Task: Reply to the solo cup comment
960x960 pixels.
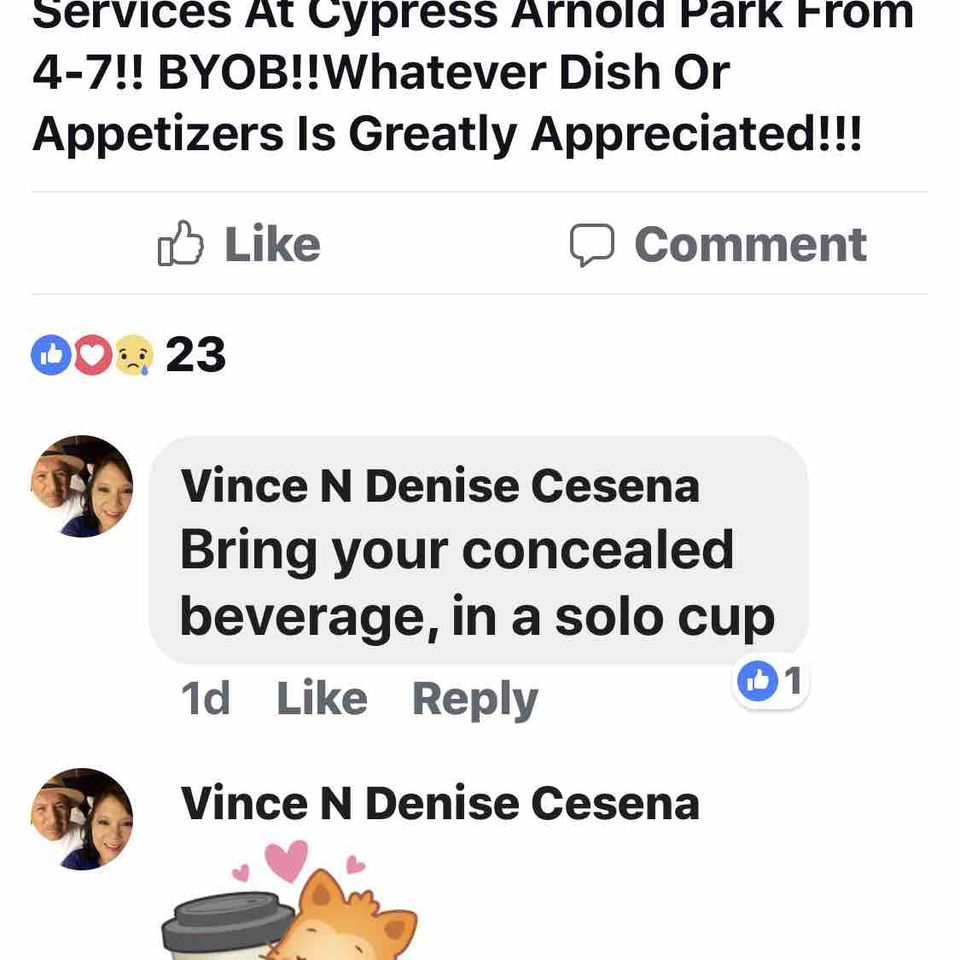Action: click(474, 698)
